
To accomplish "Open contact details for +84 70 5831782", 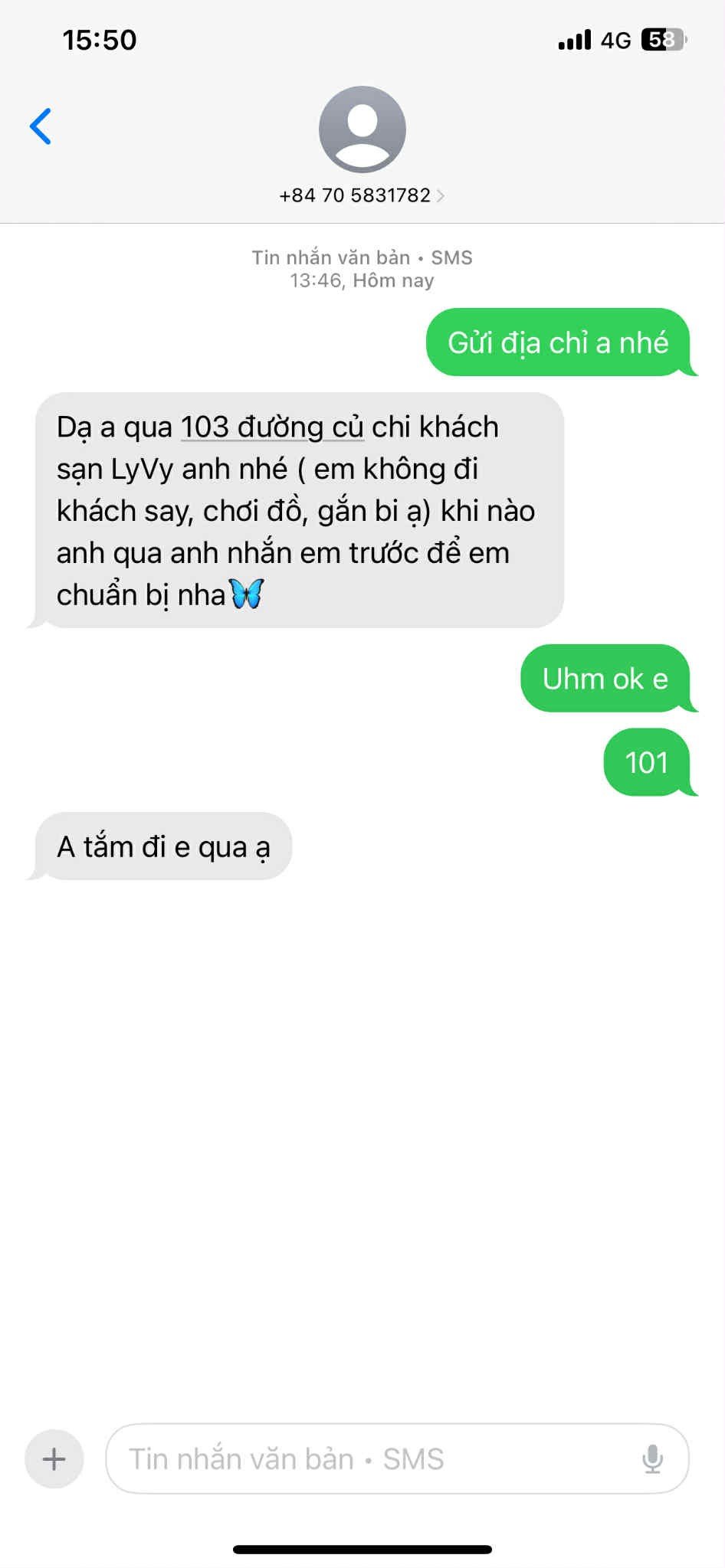I will [362, 195].
